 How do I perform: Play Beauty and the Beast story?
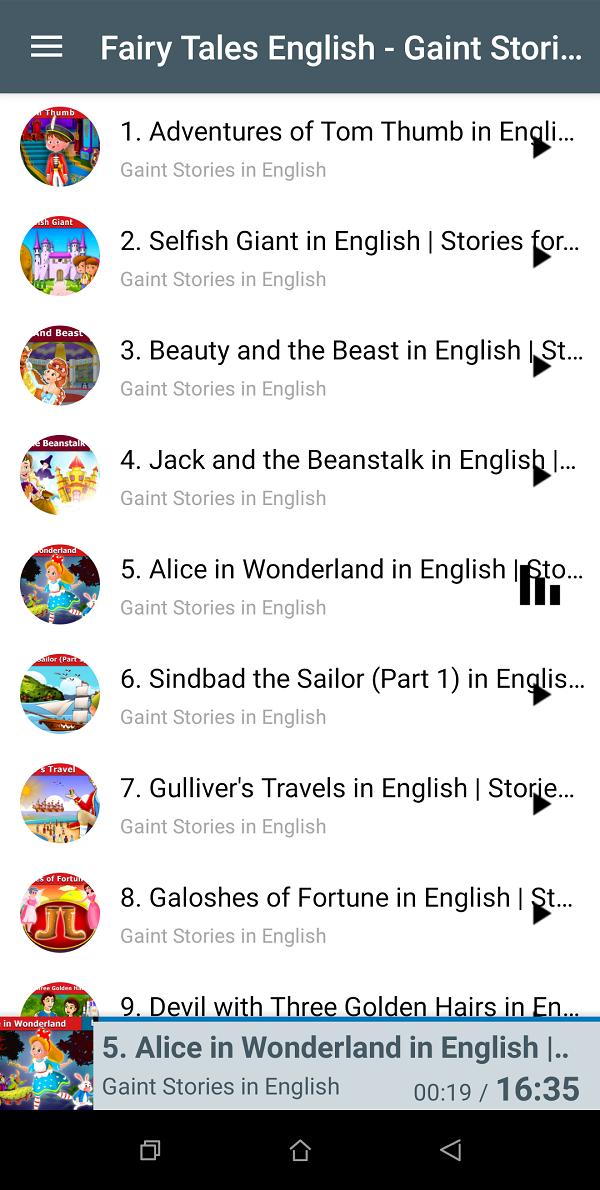541,367
